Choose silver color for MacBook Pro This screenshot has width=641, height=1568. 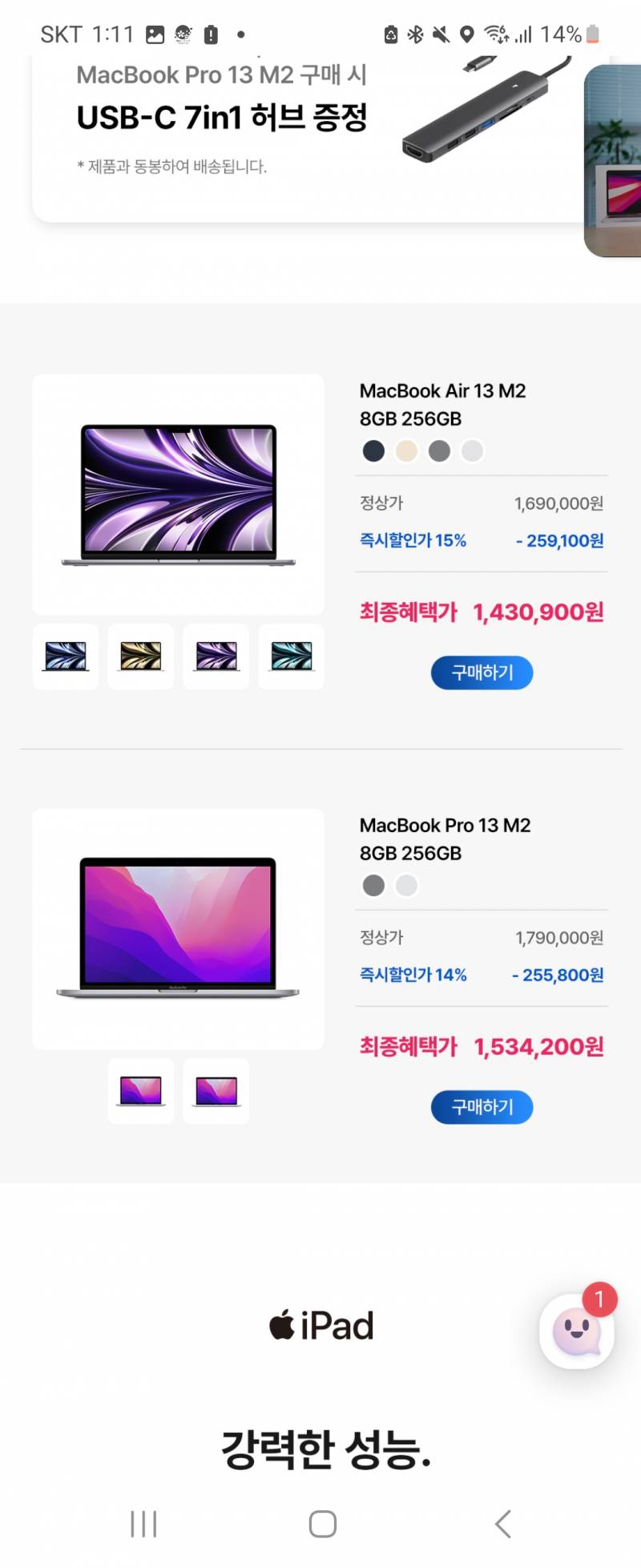tap(407, 885)
